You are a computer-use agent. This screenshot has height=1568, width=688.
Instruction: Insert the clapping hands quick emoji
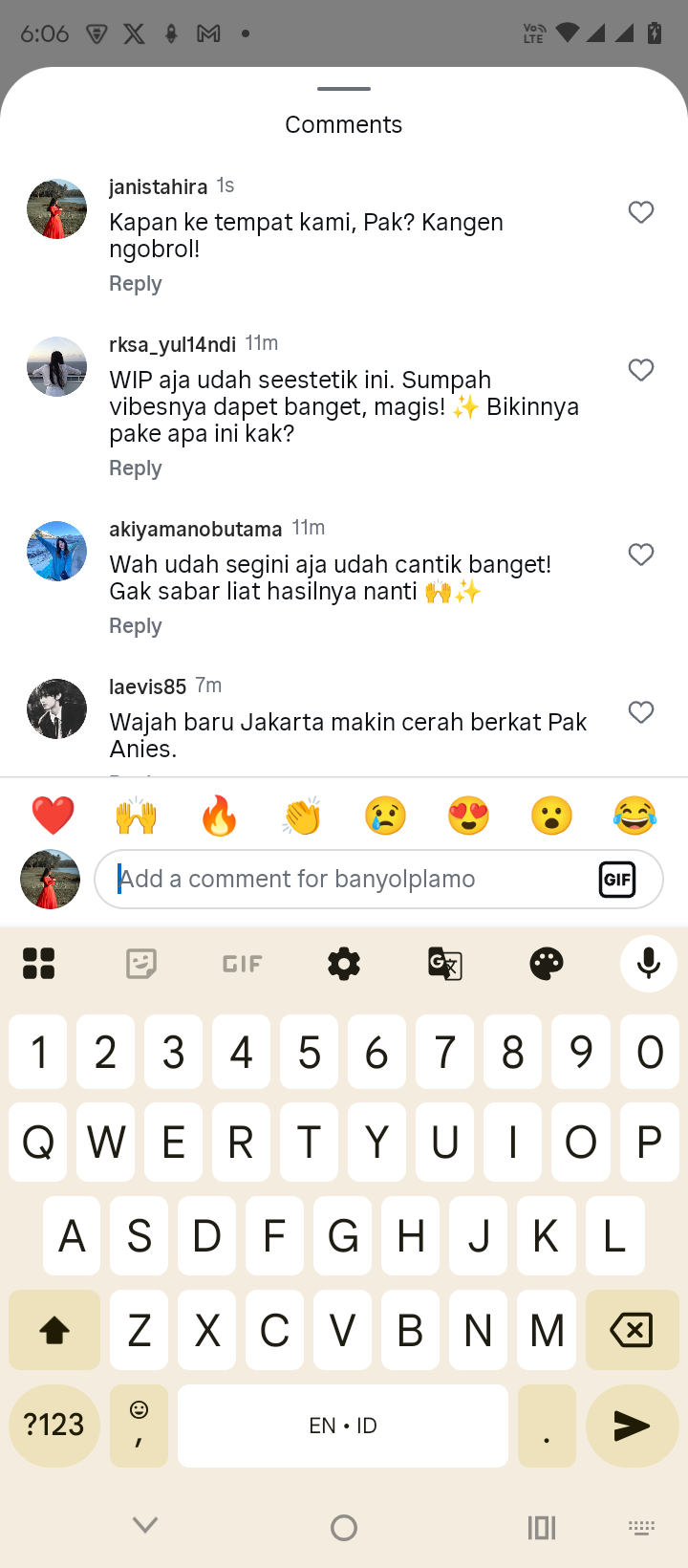coord(302,816)
